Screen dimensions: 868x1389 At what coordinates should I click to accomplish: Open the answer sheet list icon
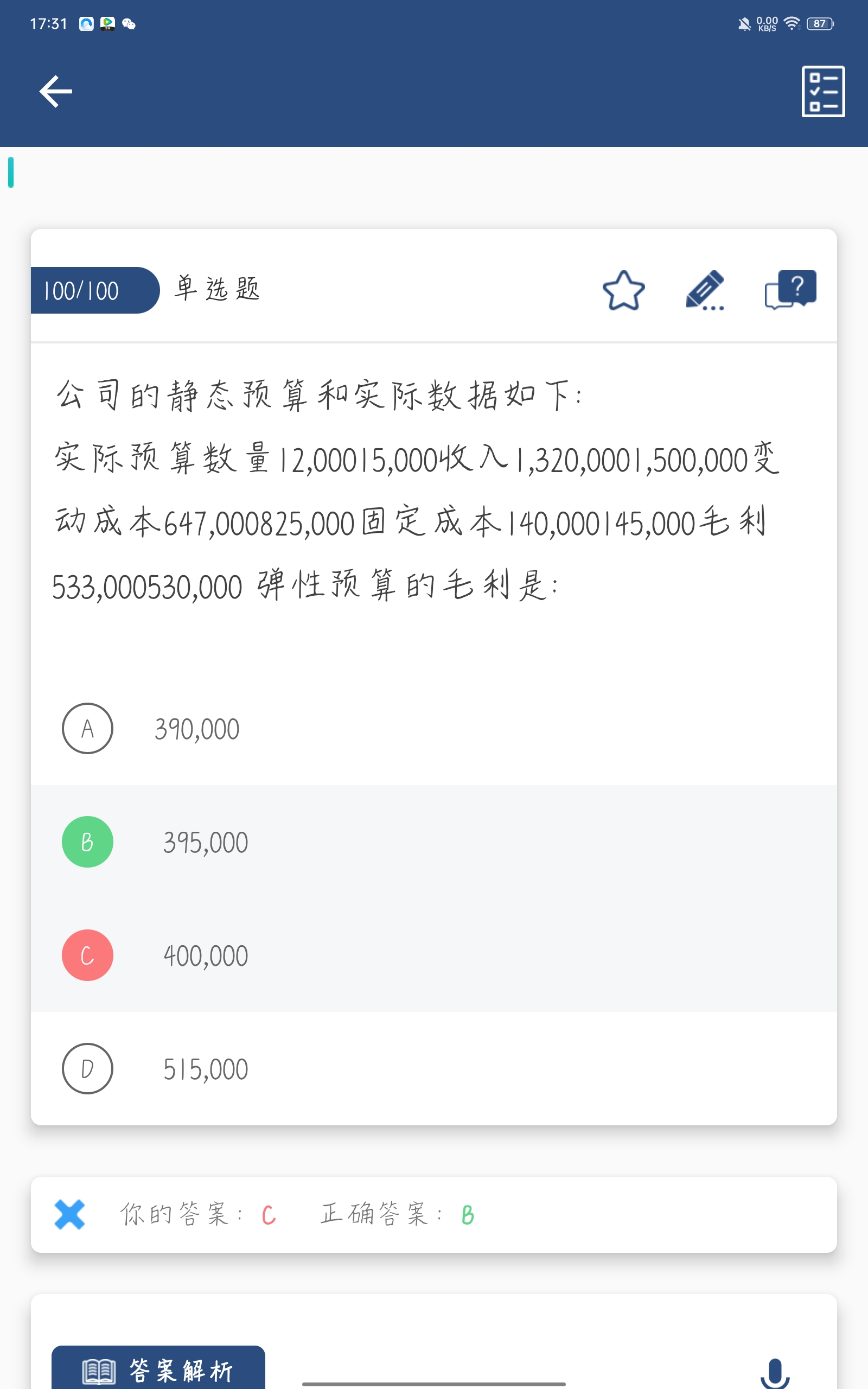(822, 91)
